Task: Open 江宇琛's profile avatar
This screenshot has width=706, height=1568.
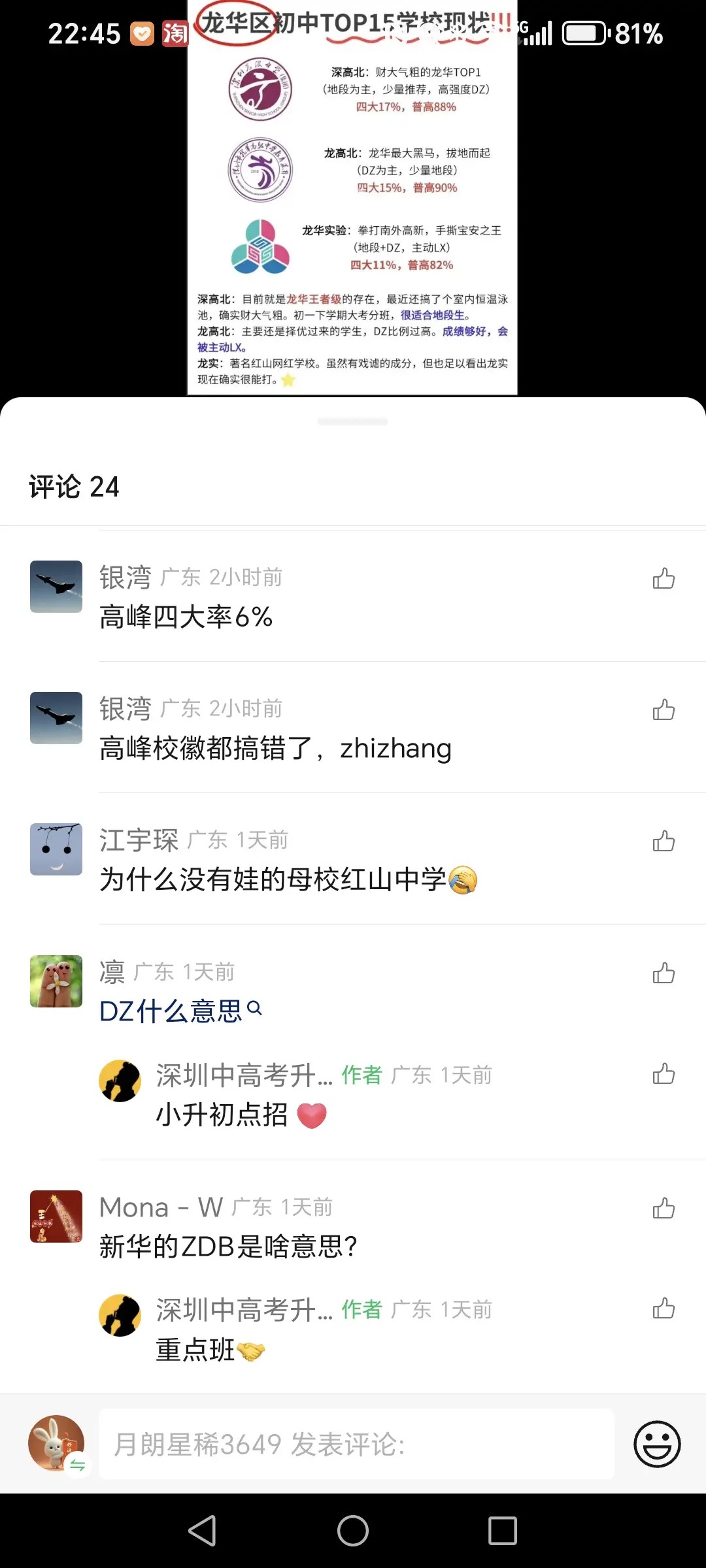Action: (56, 849)
